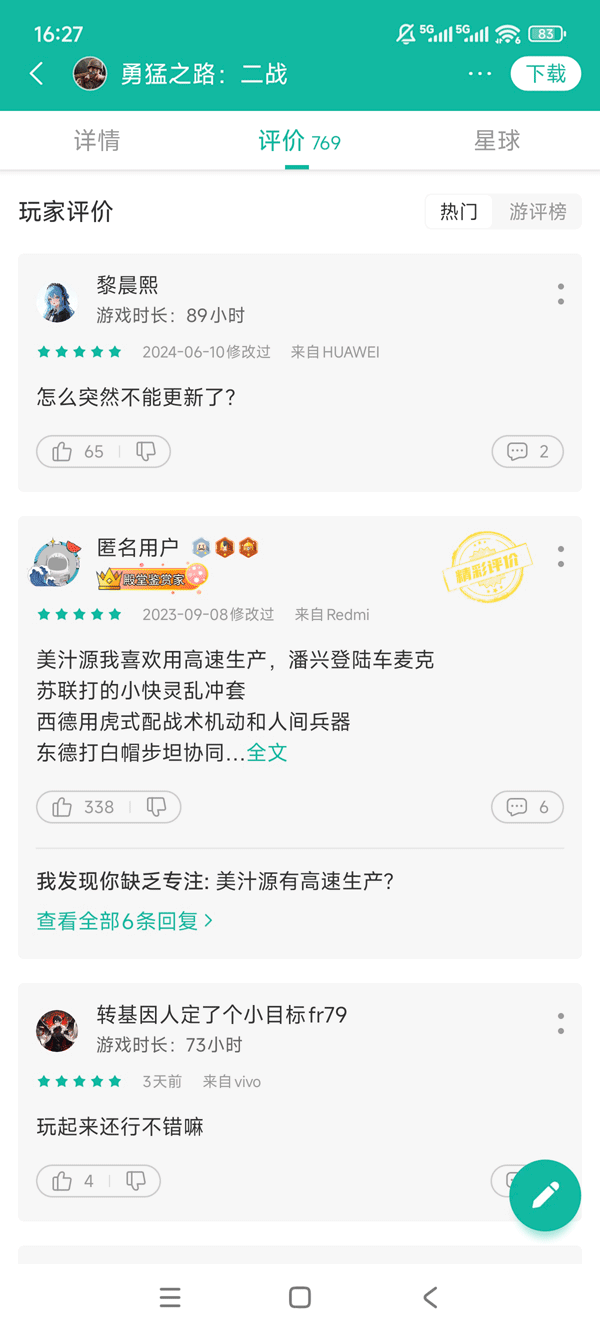This screenshot has height=1335, width=600.
Task: Switch to the 详情 tab
Action: pos(97,141)
